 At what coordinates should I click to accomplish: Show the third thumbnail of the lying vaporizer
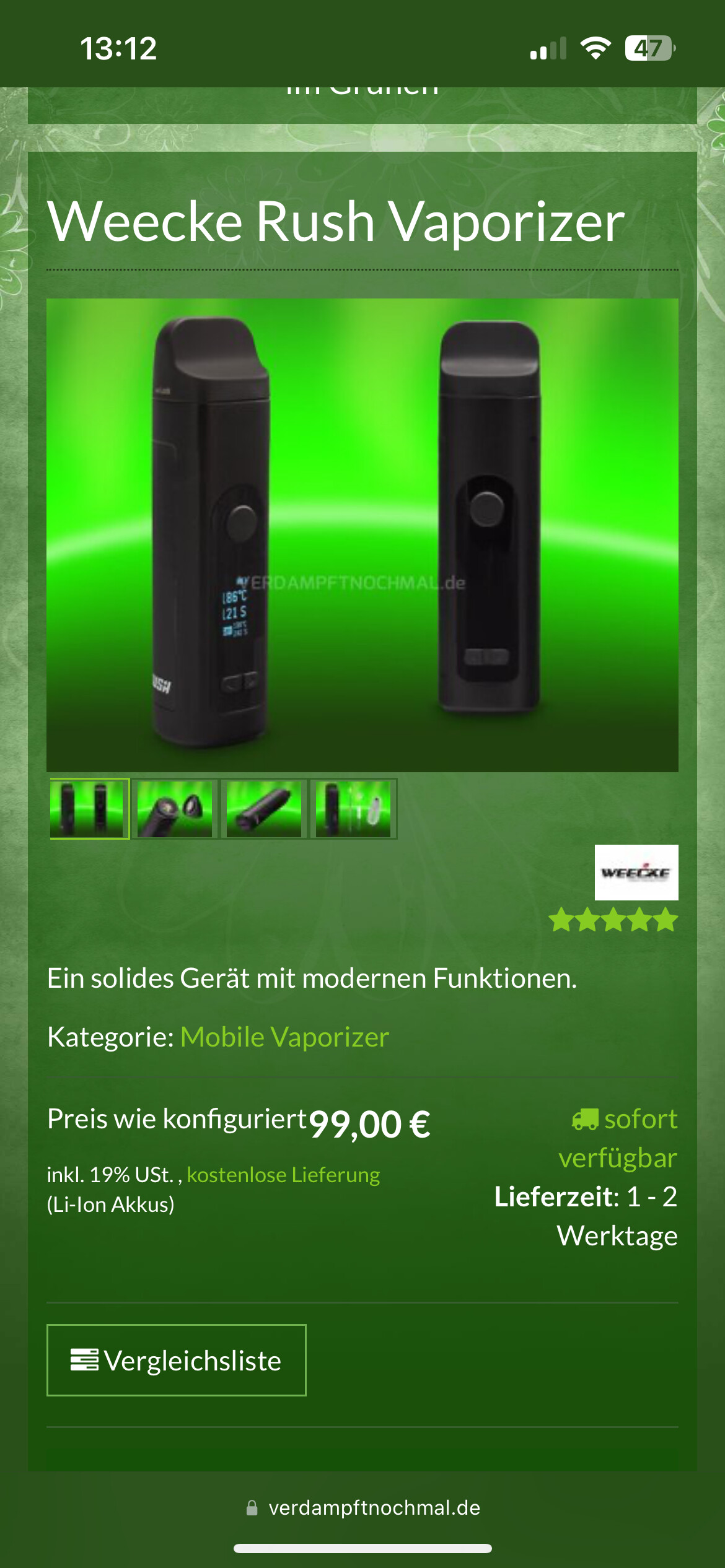(x=264, y=809)
